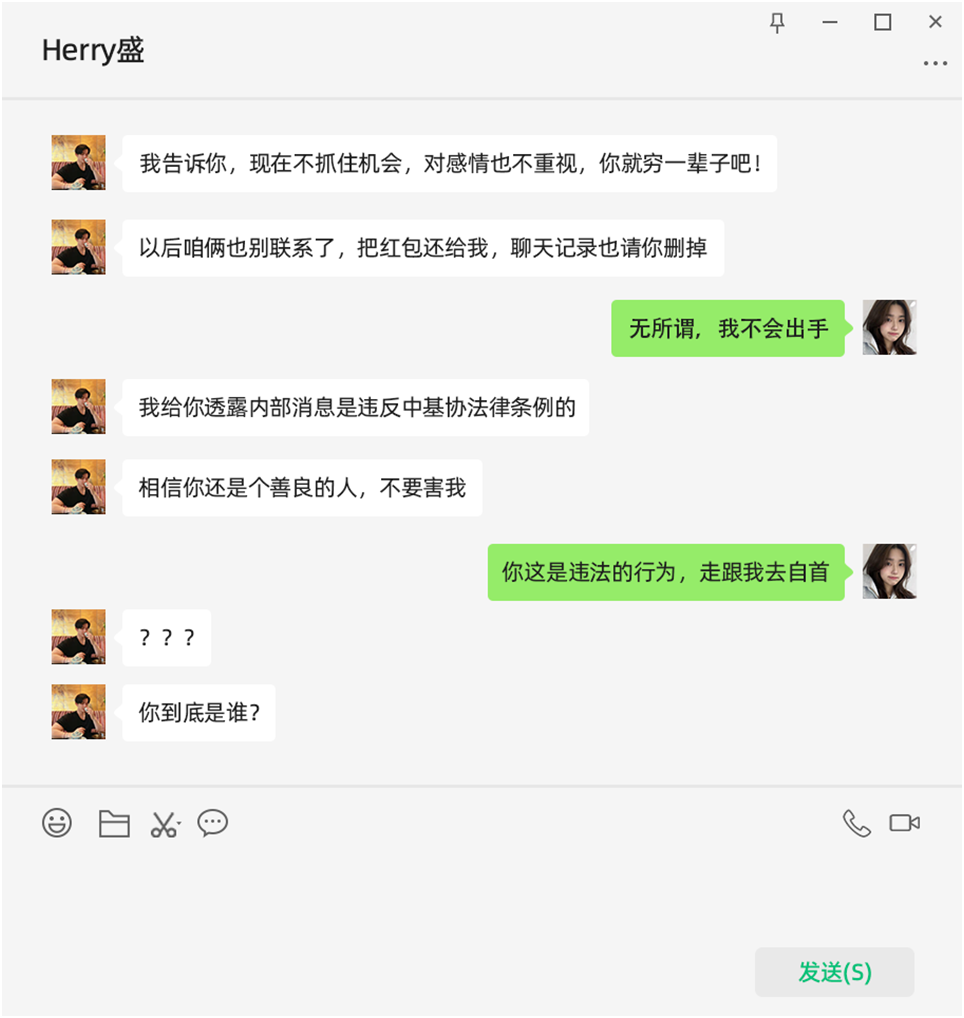Close the chat window
Screen dimensions: 964x1018
(936, 22)
